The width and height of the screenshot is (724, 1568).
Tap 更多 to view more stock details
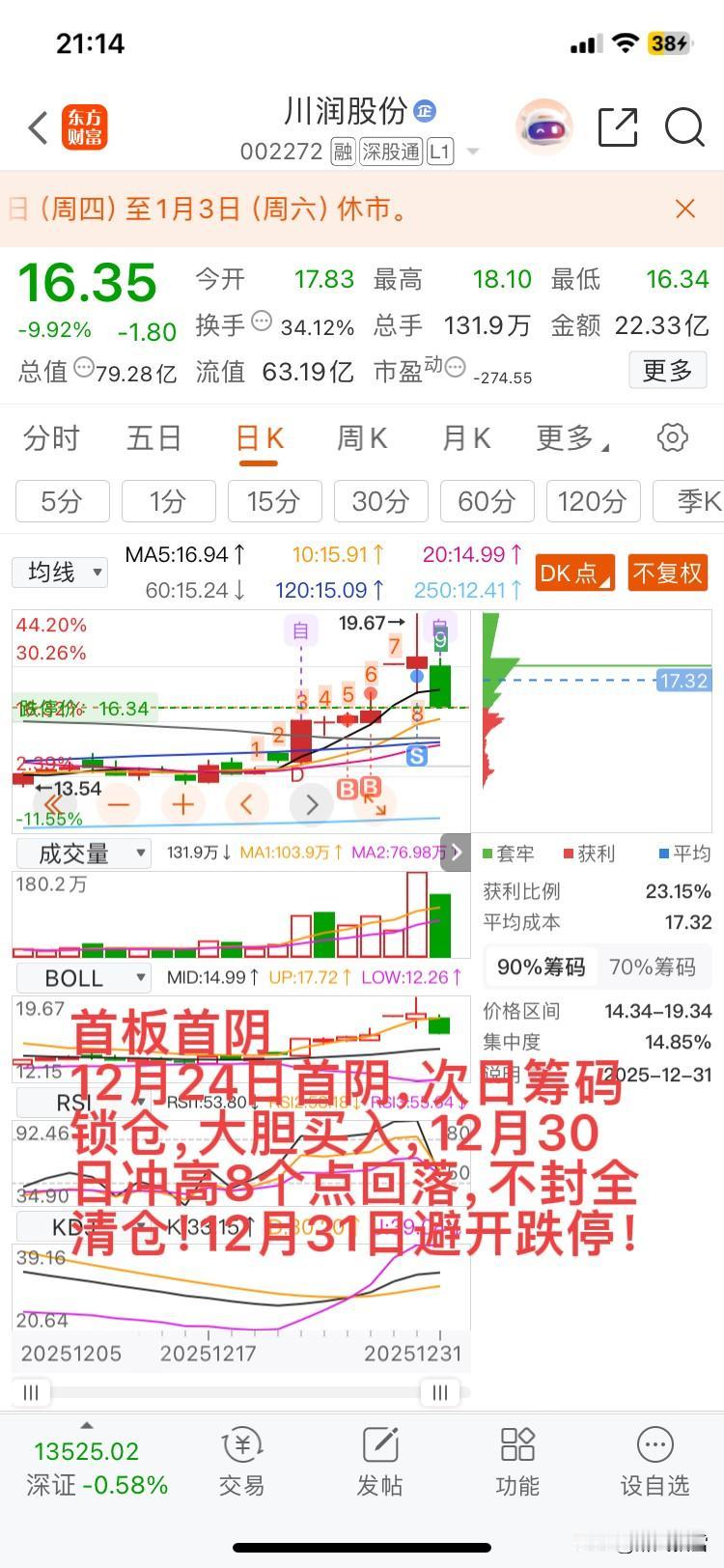[x=667, y=370]
